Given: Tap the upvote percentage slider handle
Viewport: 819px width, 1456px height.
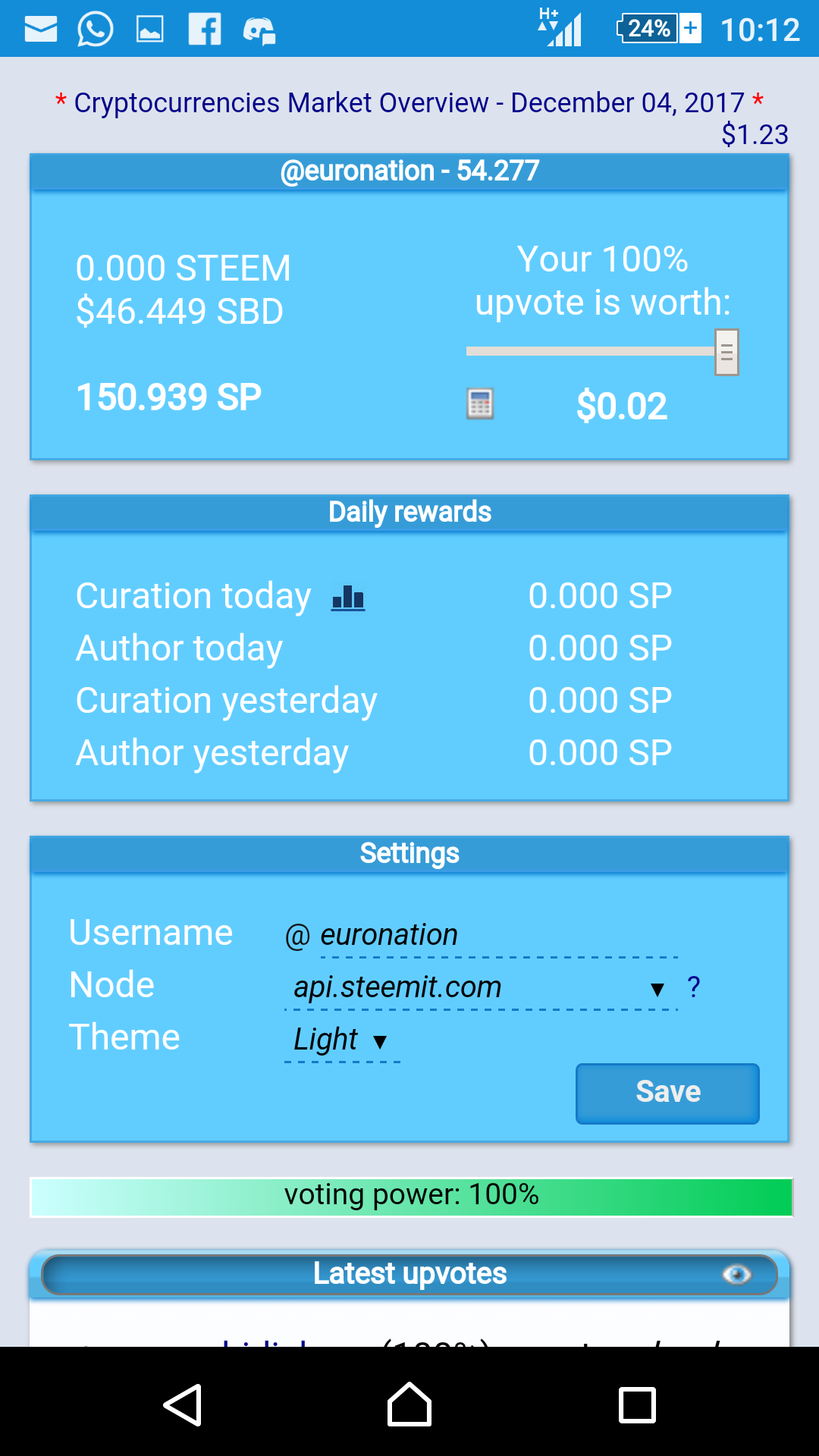Looking at the screenshot, I should [726, 353].
